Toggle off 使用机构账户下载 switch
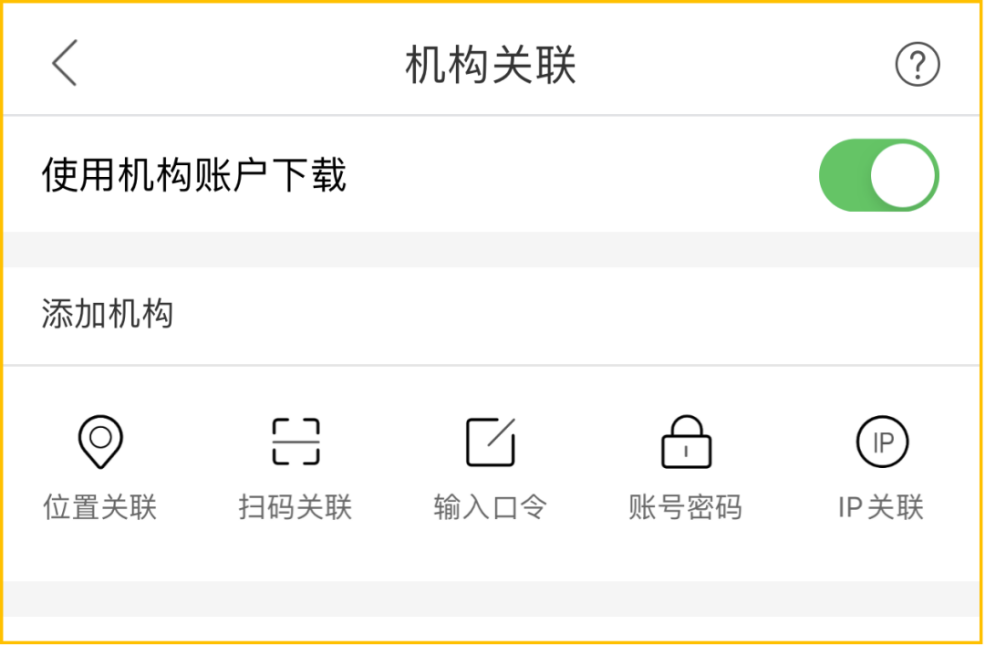Viewport: 985px width, 645px height. point(878,176)
